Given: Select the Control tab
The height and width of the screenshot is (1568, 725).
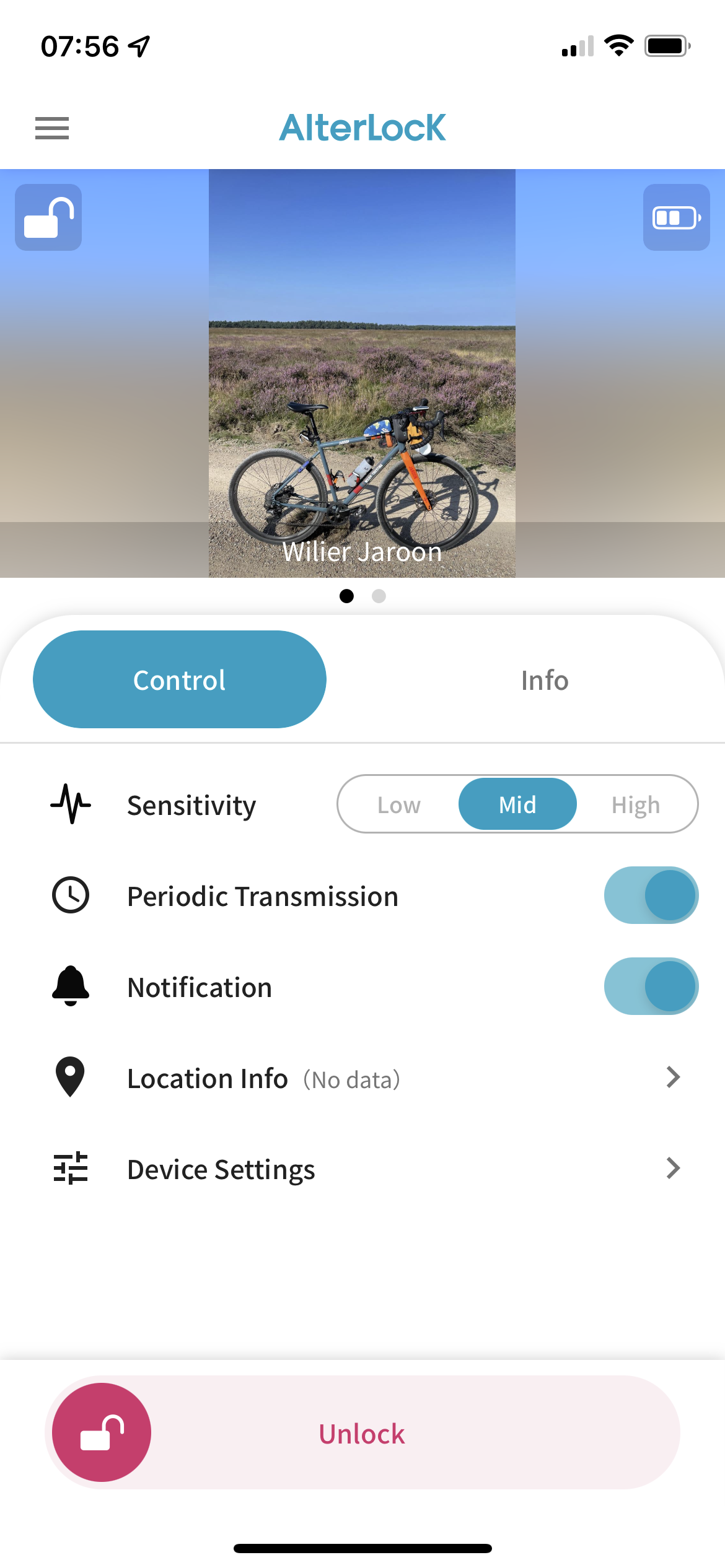Looking at the screenshot, I should click(x=180, y=679).
